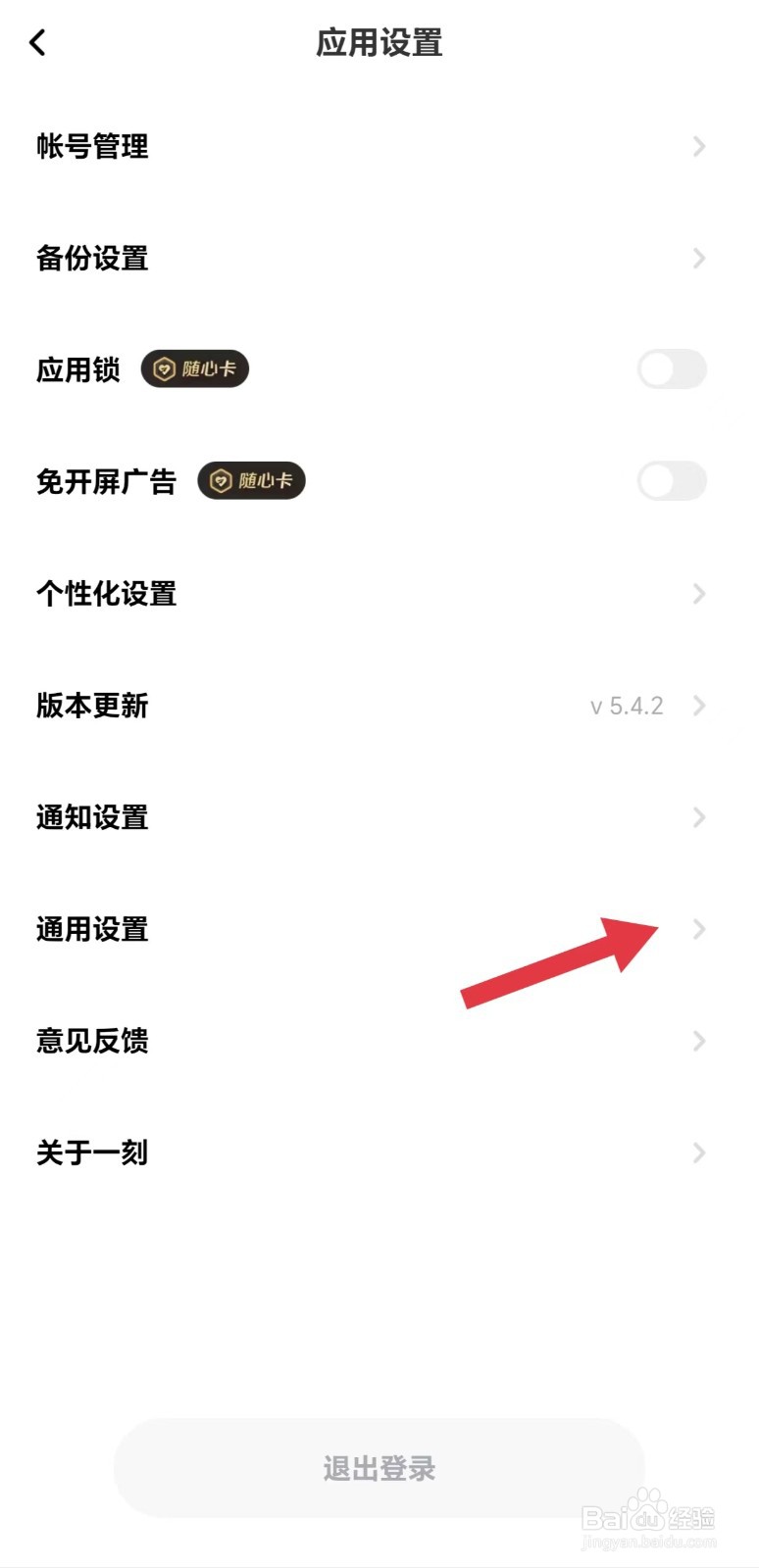This screenshot has height=1568, width=759.
Task: Tap the shield icon inside the 免开屏广告 badge
Action: [220, 480]
